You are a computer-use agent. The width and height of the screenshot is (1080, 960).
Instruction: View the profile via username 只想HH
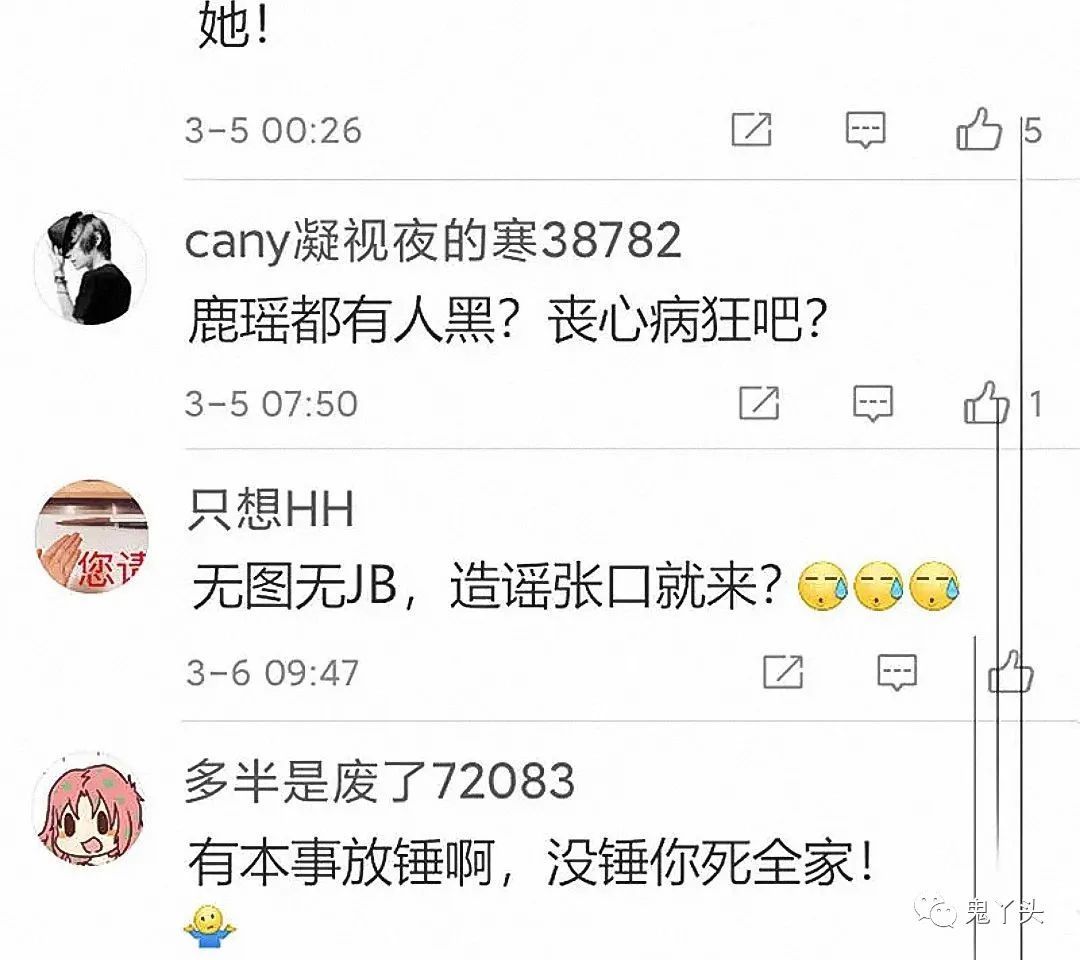click(x=270, y=511)
